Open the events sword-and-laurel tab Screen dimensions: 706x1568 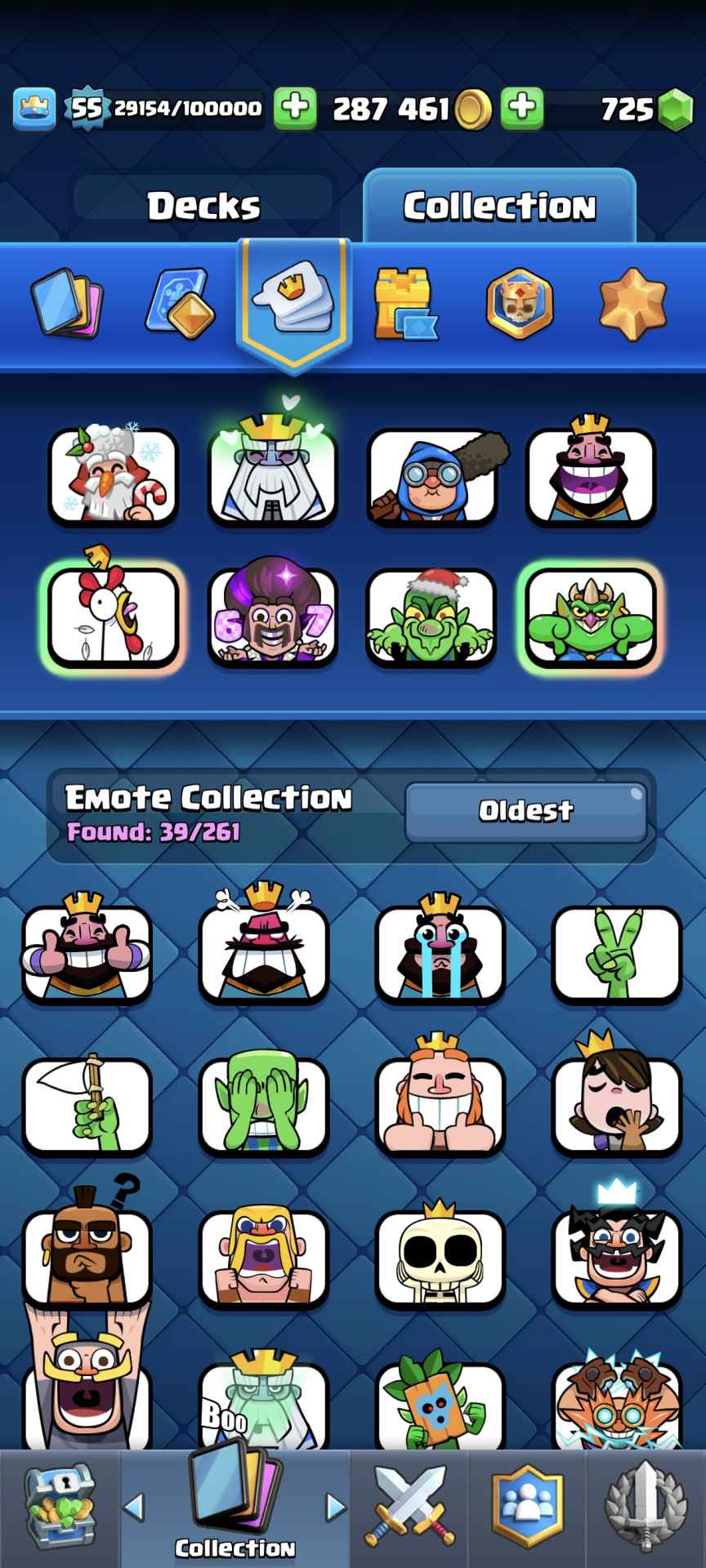pyautogui.click(x=646, y=1508)
